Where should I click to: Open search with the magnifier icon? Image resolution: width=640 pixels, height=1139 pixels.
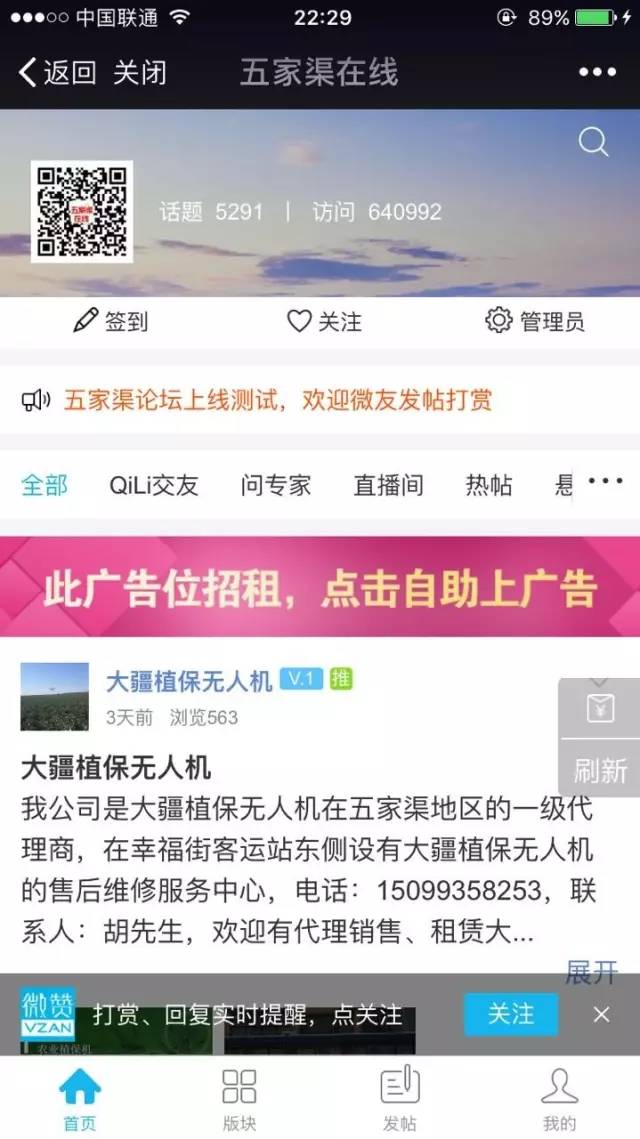click(593, 141)
